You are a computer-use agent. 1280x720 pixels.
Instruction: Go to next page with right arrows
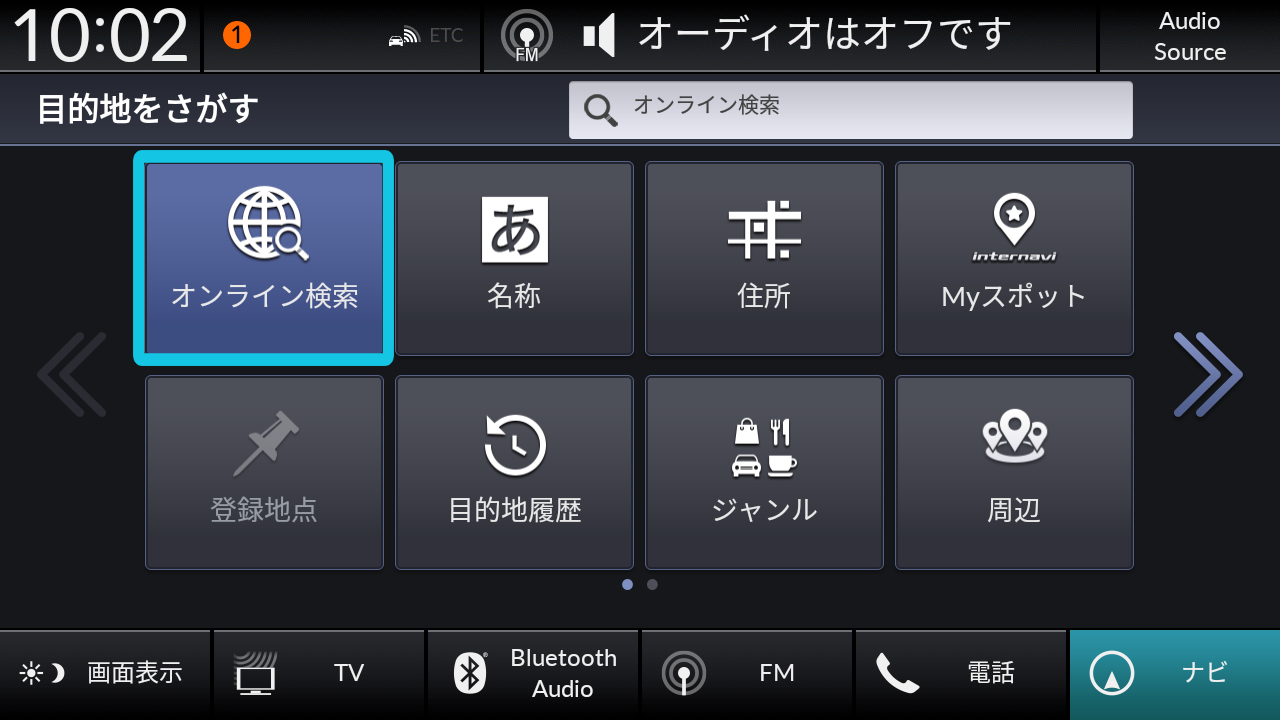pyautogui.click(x=1207, y=374)
